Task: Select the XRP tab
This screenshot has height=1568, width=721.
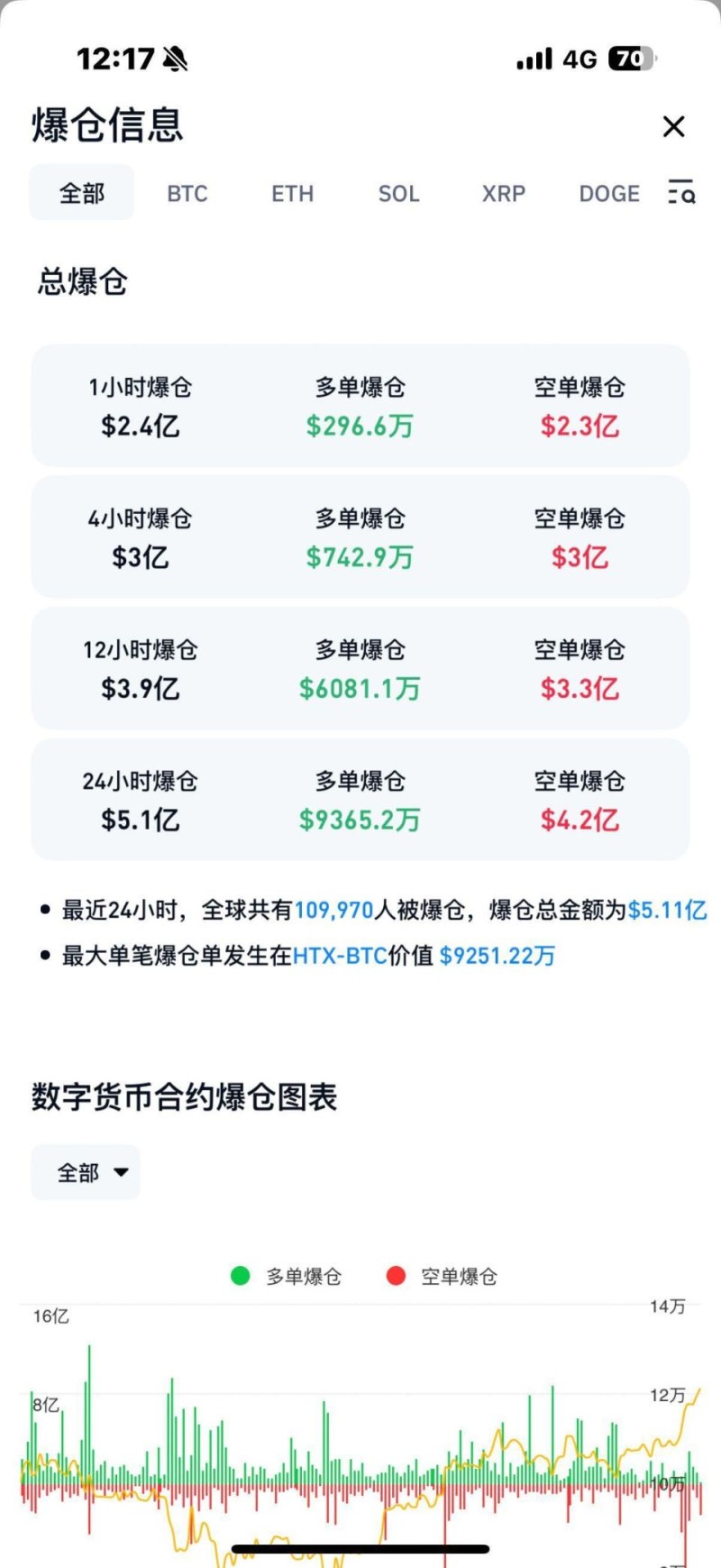Action: [503, 194]
